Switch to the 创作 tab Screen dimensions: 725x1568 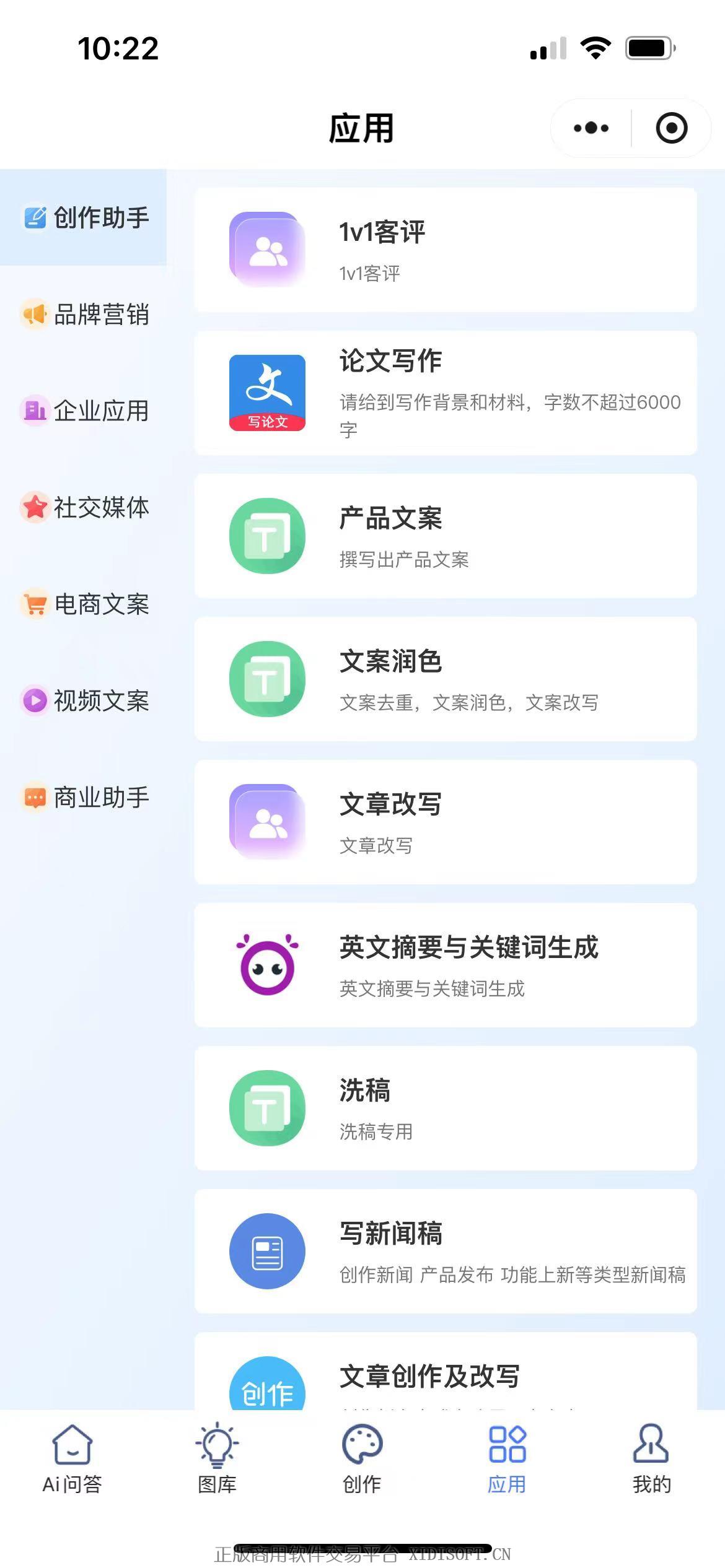pyautogui.click(x=362, y=1459)
